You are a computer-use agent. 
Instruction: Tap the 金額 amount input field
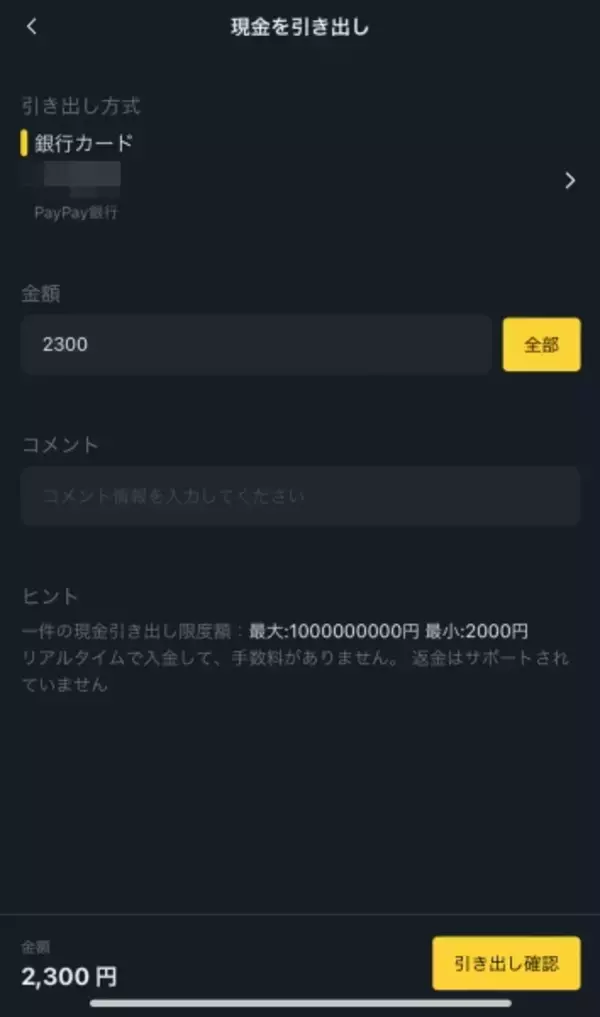coord(255,345)
